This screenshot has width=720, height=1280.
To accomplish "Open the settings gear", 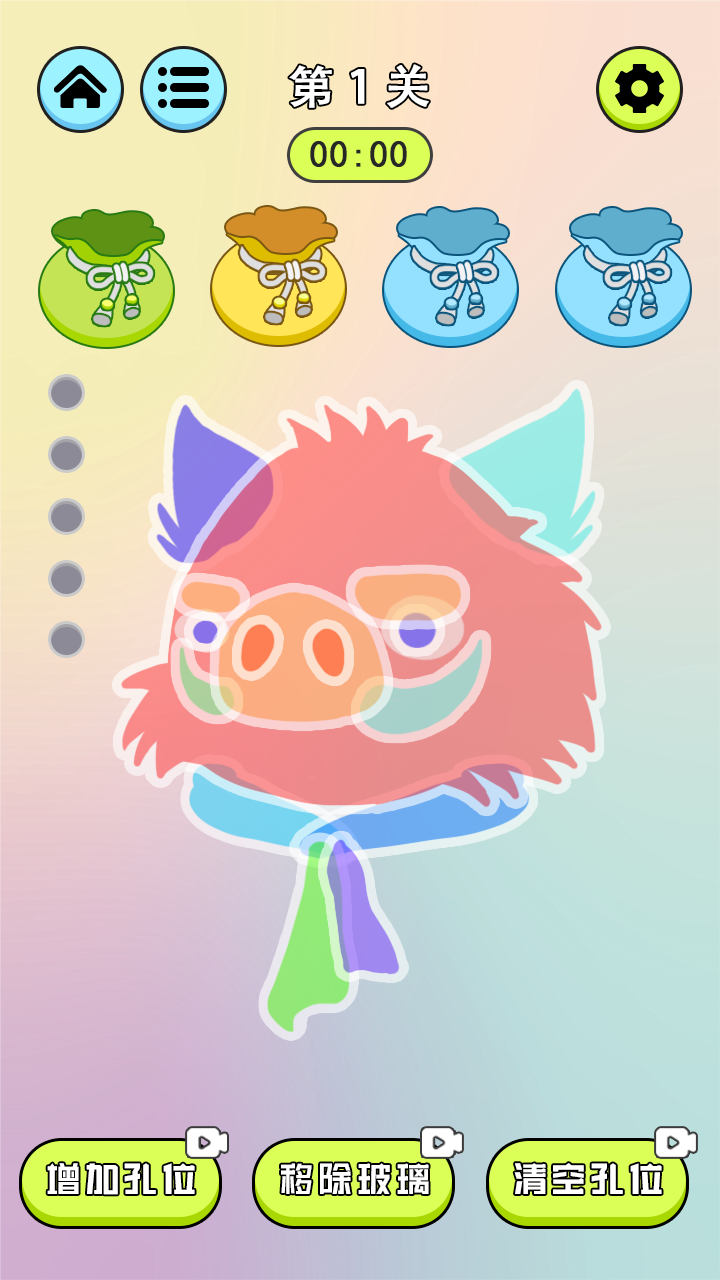I will [639, 89].
